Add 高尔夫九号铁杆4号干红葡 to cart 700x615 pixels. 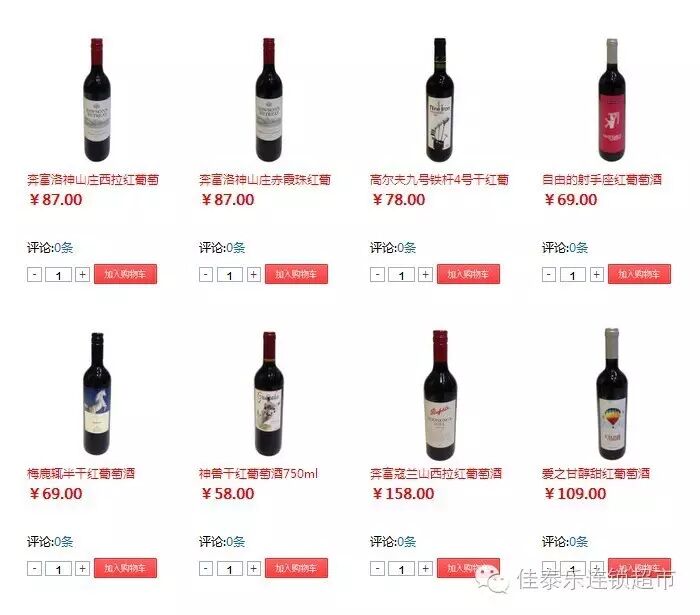[467, 274]
